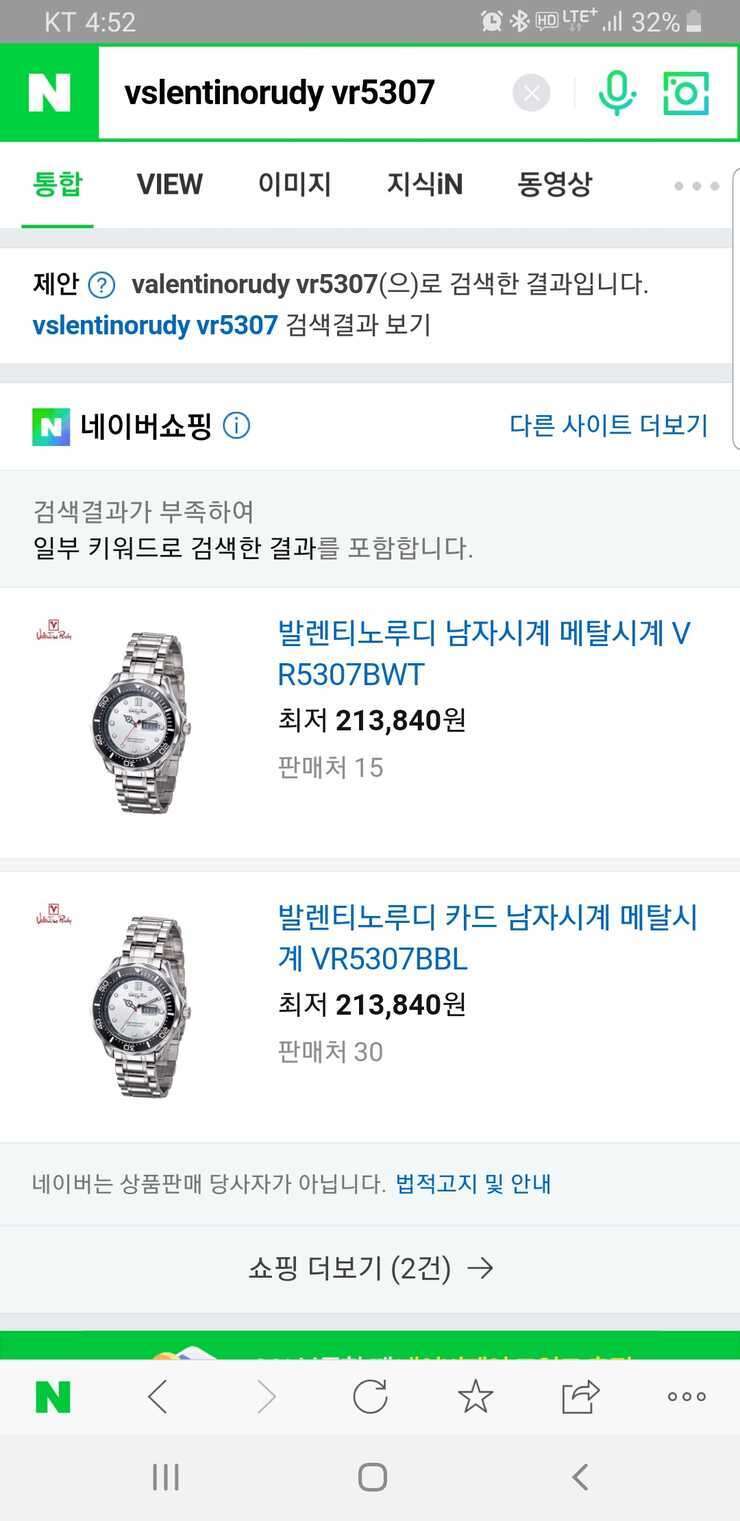The width and height of the screenshot is (740, 1521).
Task: Tap 다른 사이트 더보기 link
Action: click(x=608, y=425)
